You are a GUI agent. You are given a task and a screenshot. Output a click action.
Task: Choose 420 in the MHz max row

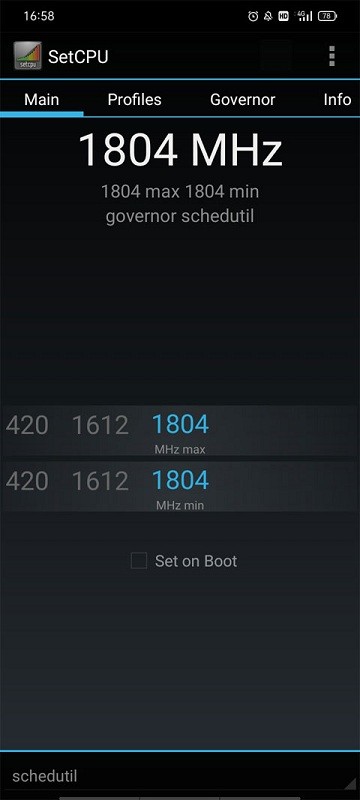click(x=27, y=426)
